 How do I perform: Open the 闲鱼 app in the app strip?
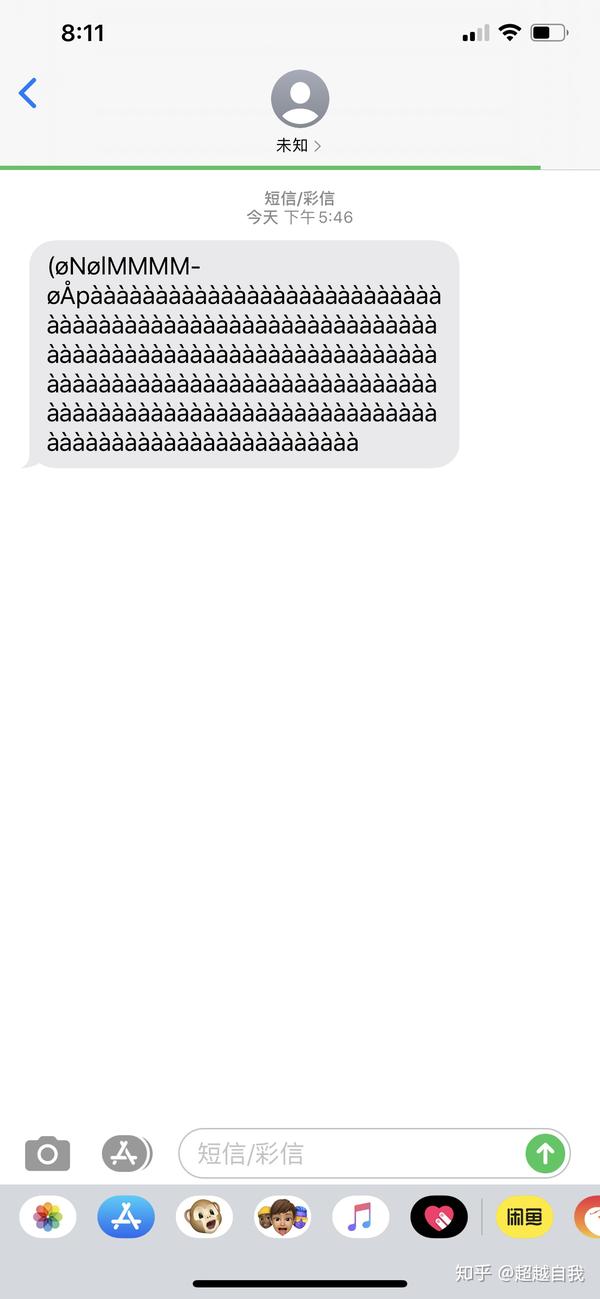525,1217
